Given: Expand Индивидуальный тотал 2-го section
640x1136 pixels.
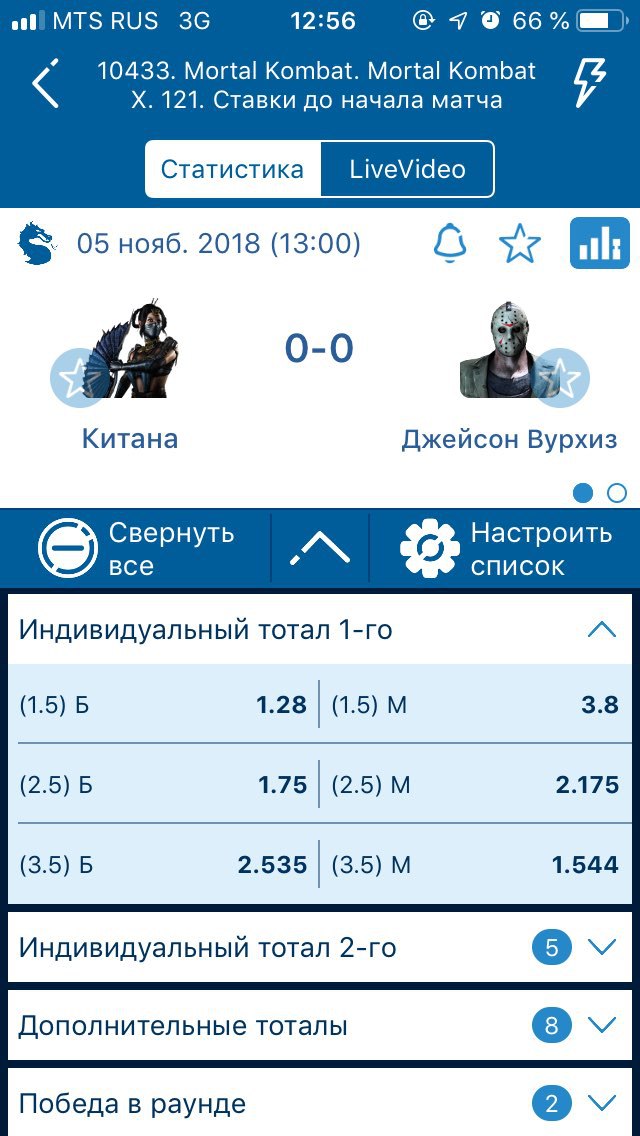Looking at the screenshot, I should pos(320,947).
